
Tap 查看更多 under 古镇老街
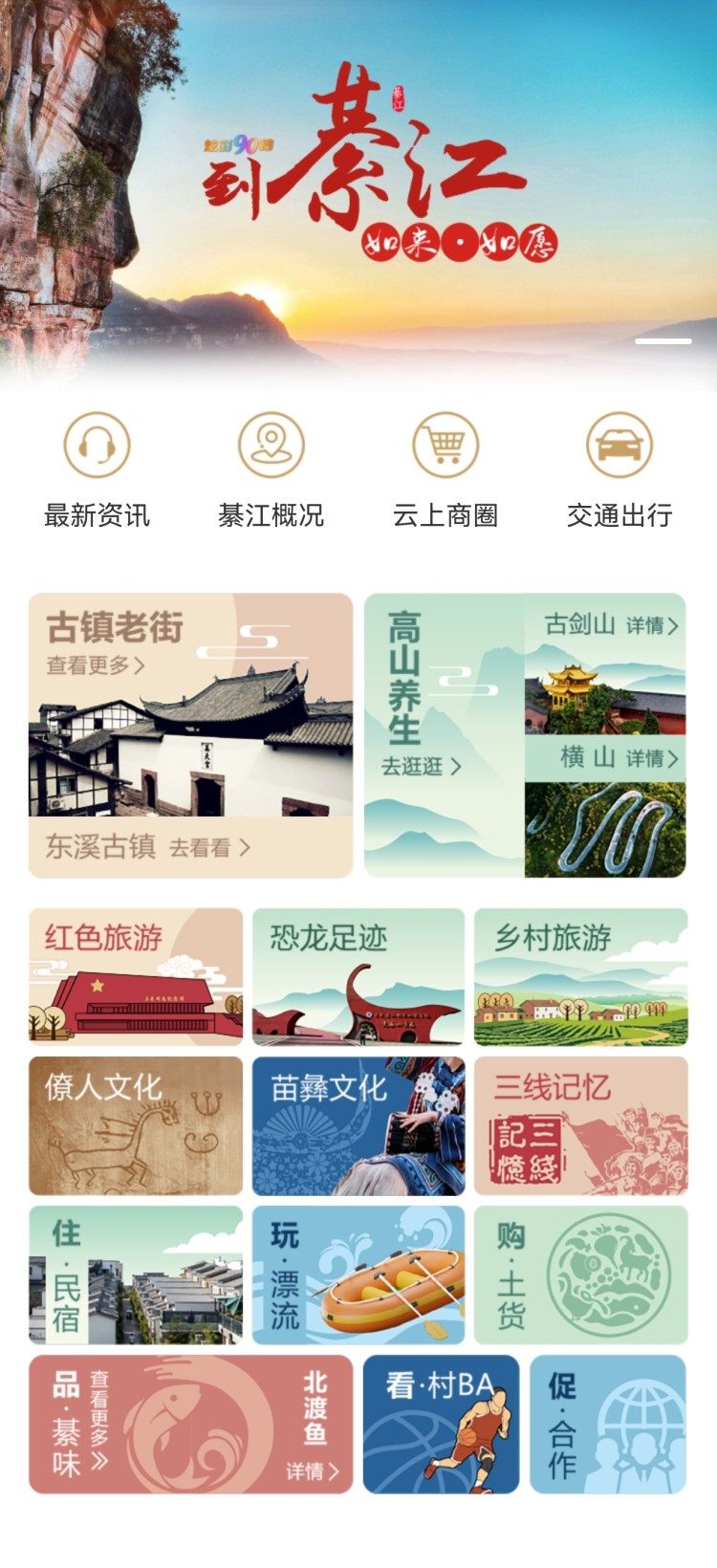tap(96, 665)
